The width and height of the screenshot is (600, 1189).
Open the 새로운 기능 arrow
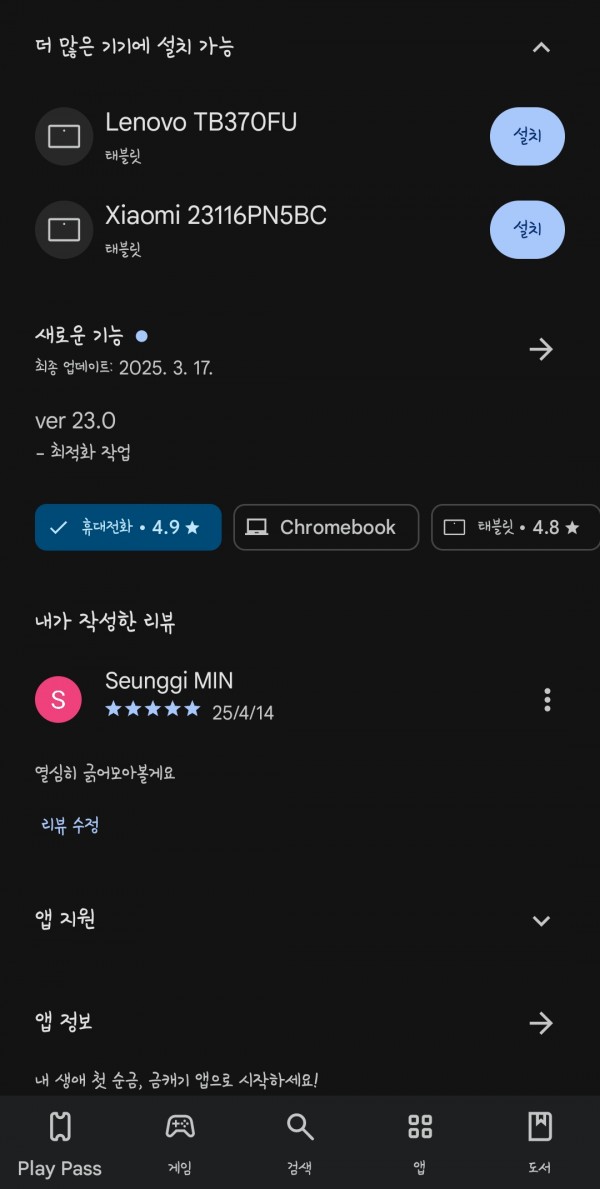point(541,350)
